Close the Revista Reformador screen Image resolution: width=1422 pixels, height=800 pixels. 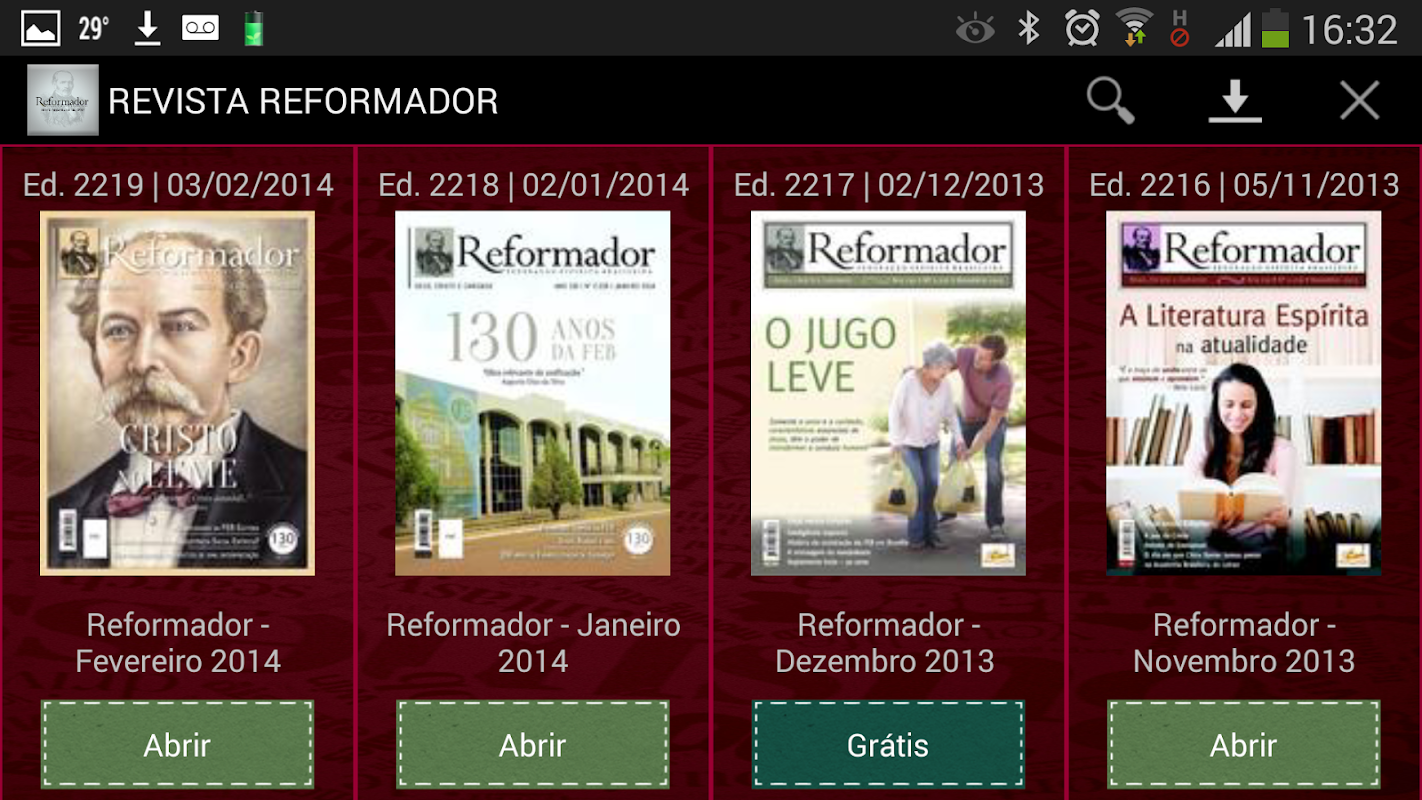pos(1359,101)
